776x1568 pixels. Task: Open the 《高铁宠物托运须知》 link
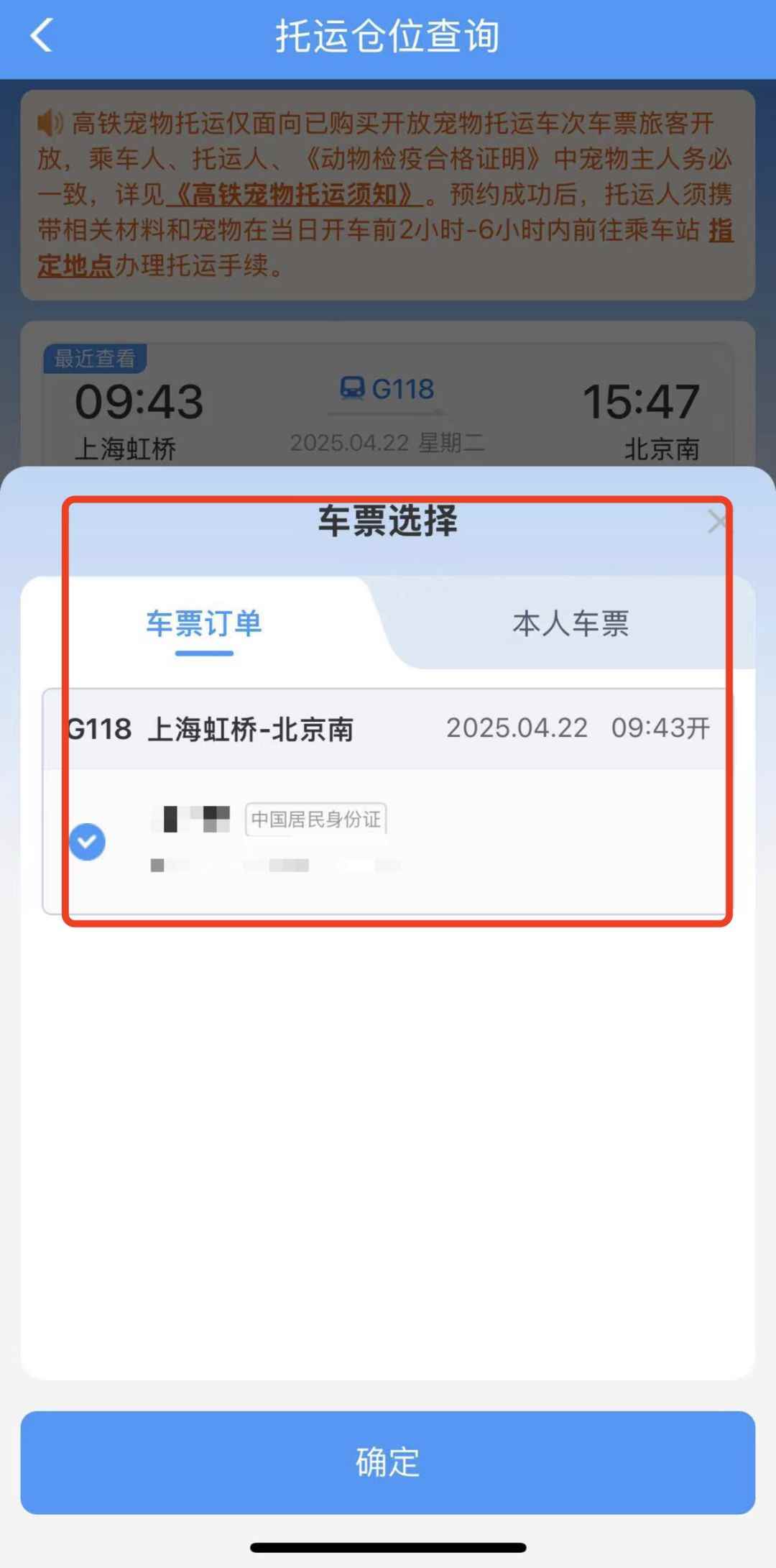click(295, 194)
